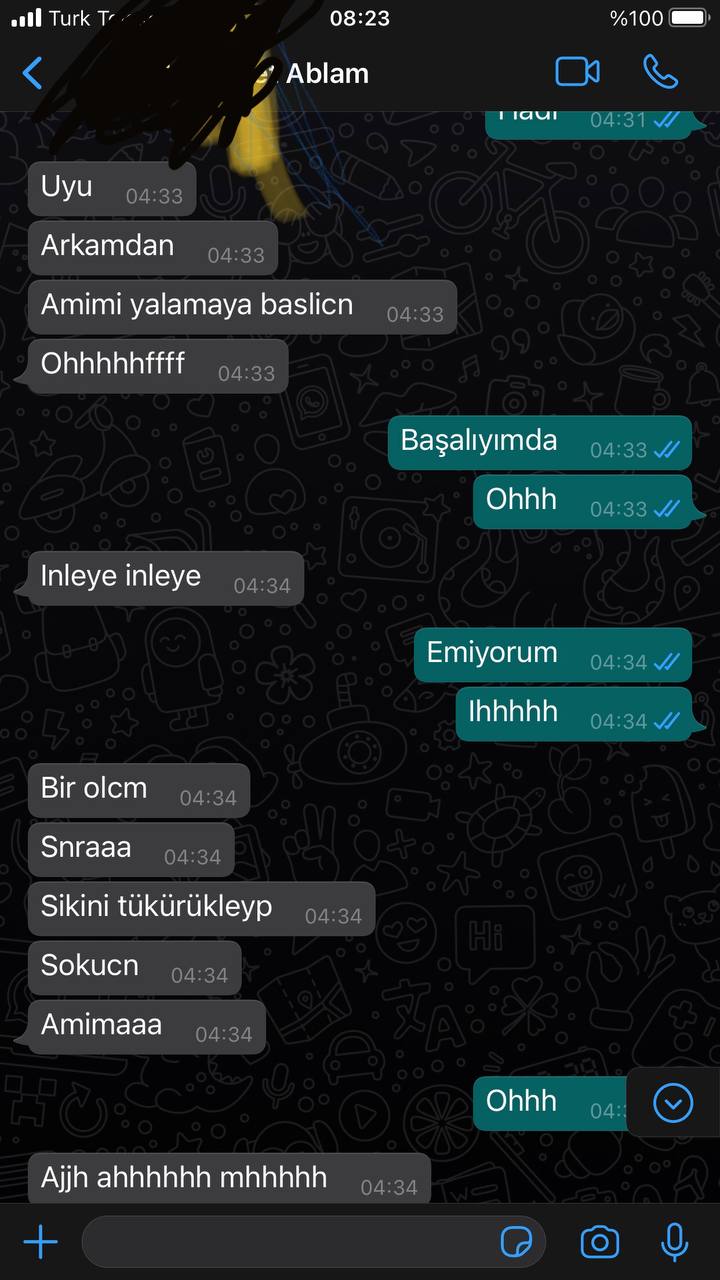The height and width of the screenshot is (1280, 720).
Task: Jump to latest messages with the down chevron
Action: pyautogui.click(x=673, y=1103)
